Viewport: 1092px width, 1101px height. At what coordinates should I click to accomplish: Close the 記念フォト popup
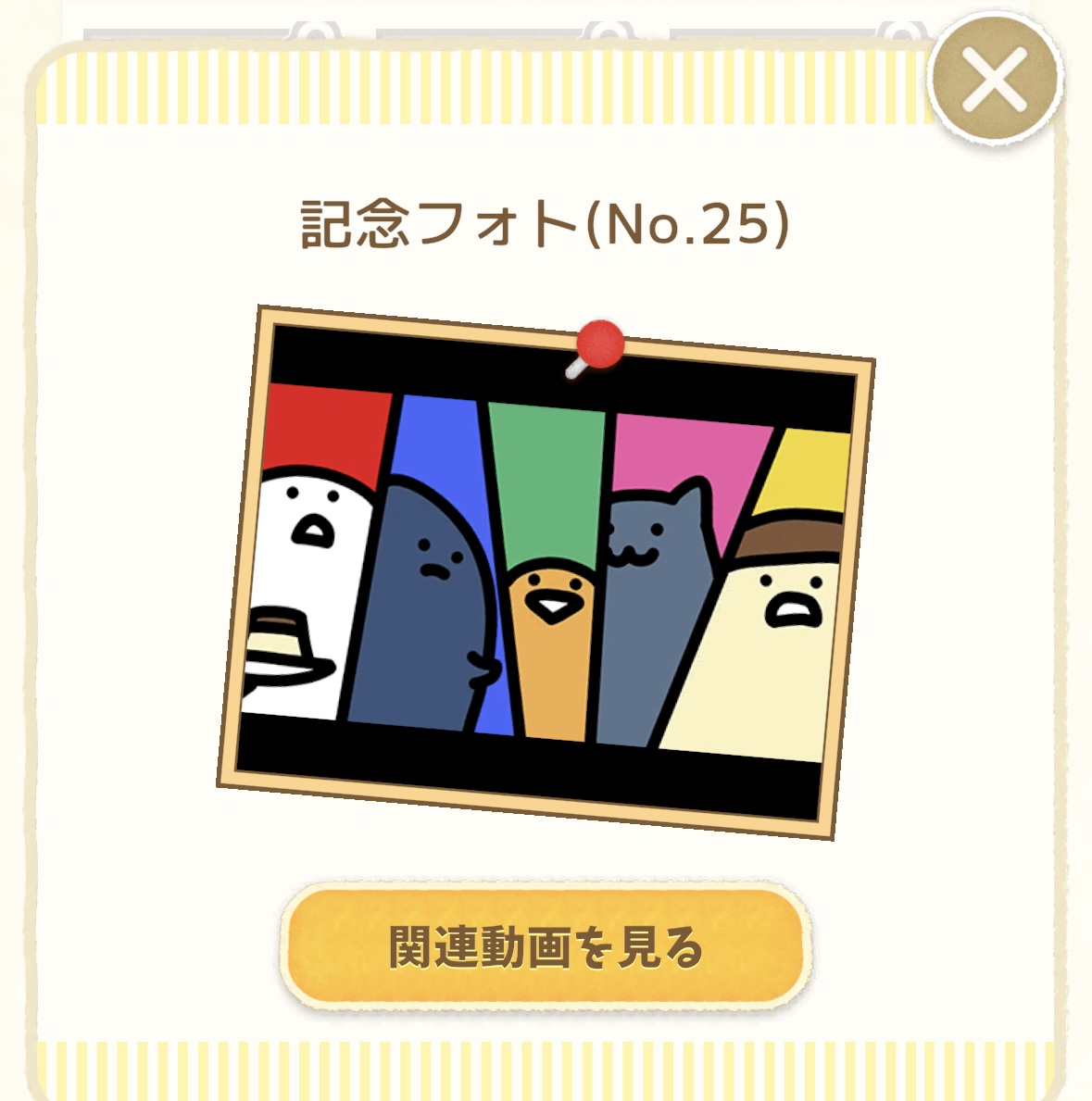point(996,79)
